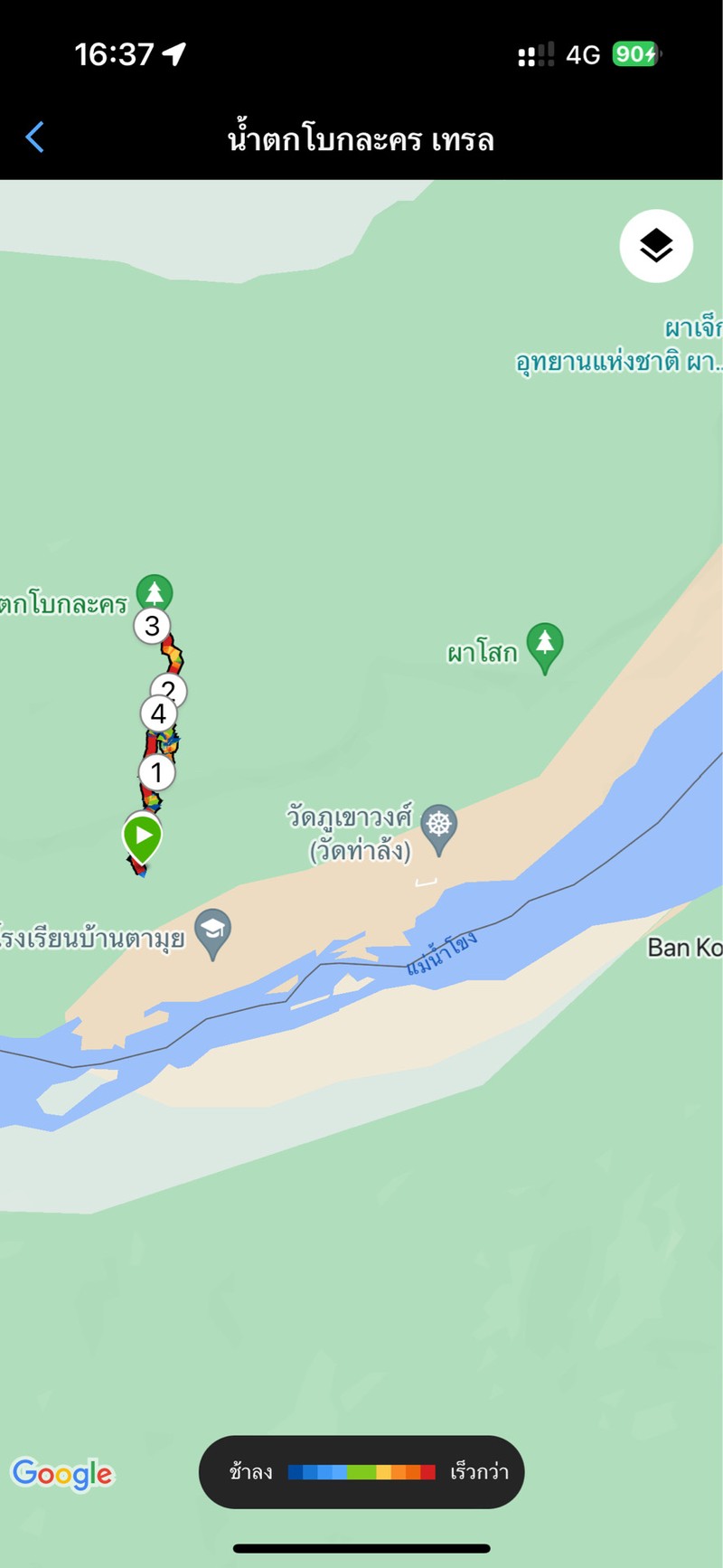Open the น้ำตกโบกละคร park pin
The width and height of the screenshot is (723, 1568).
(155, 593)
